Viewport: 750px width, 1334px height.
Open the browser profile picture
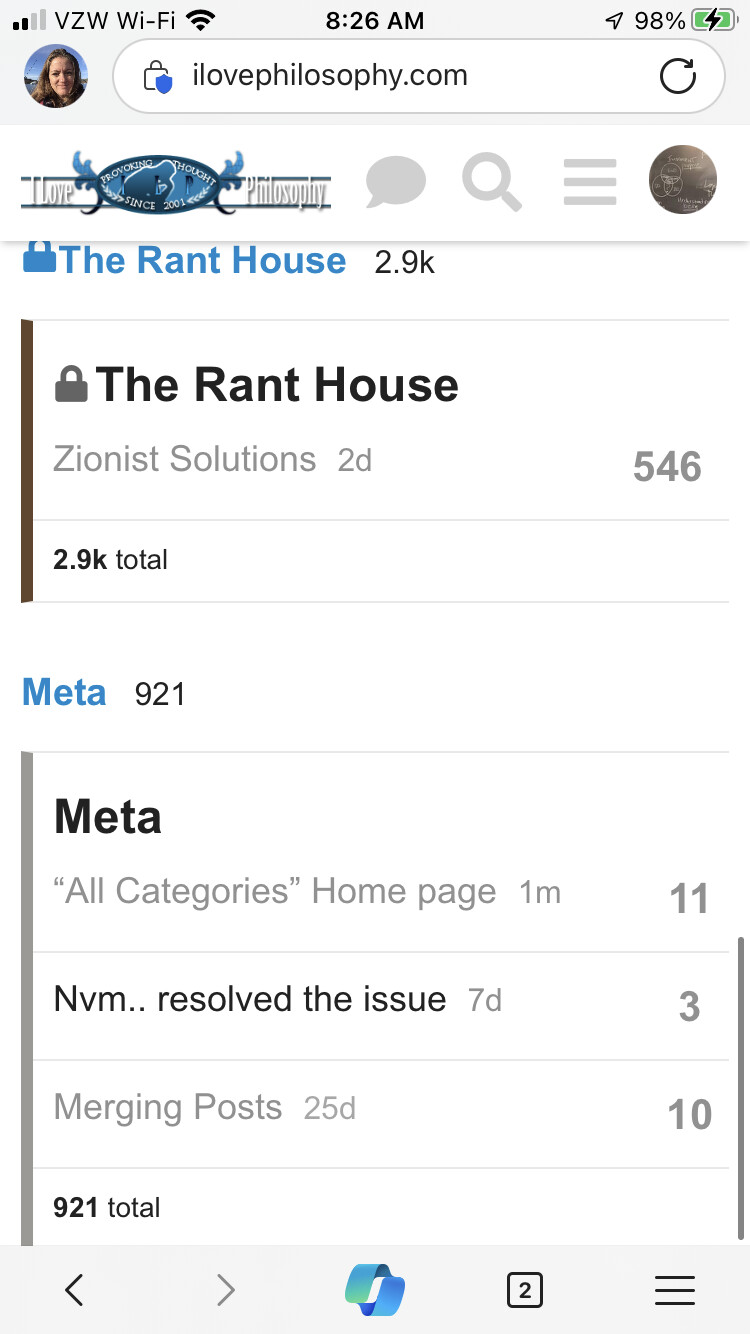pyautogui.click(x=56, y=76)
